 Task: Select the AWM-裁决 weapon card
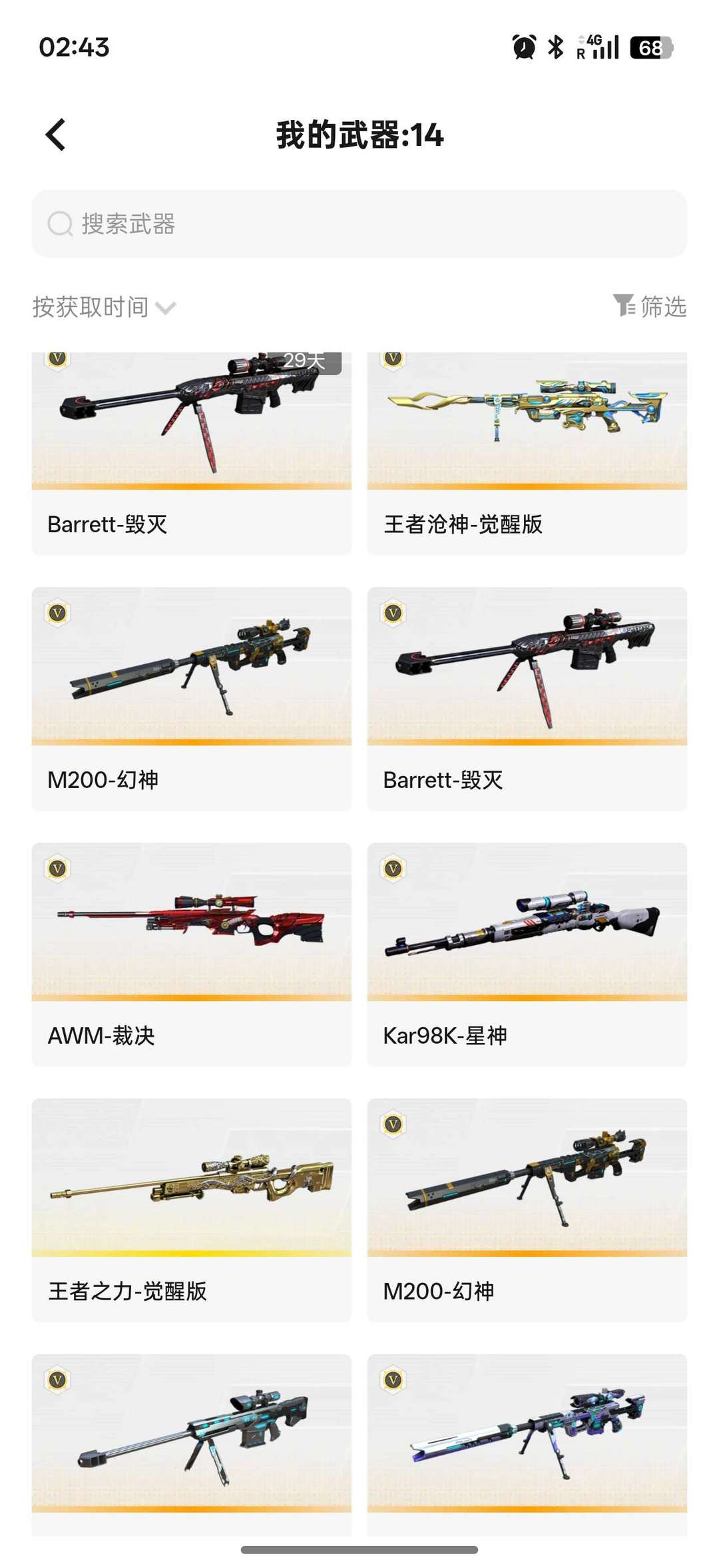[x=191, y=954]
